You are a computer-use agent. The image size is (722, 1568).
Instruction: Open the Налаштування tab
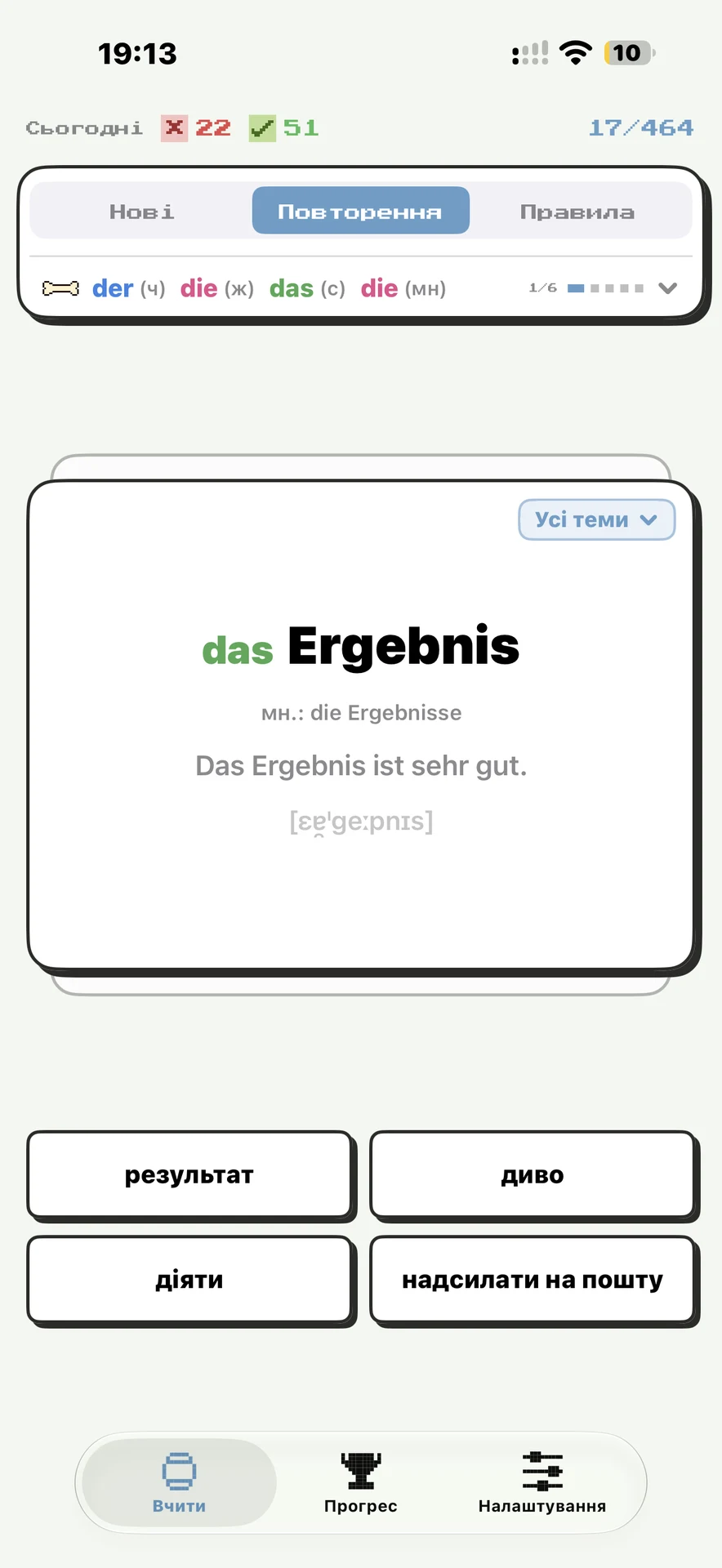(542, 1482)
